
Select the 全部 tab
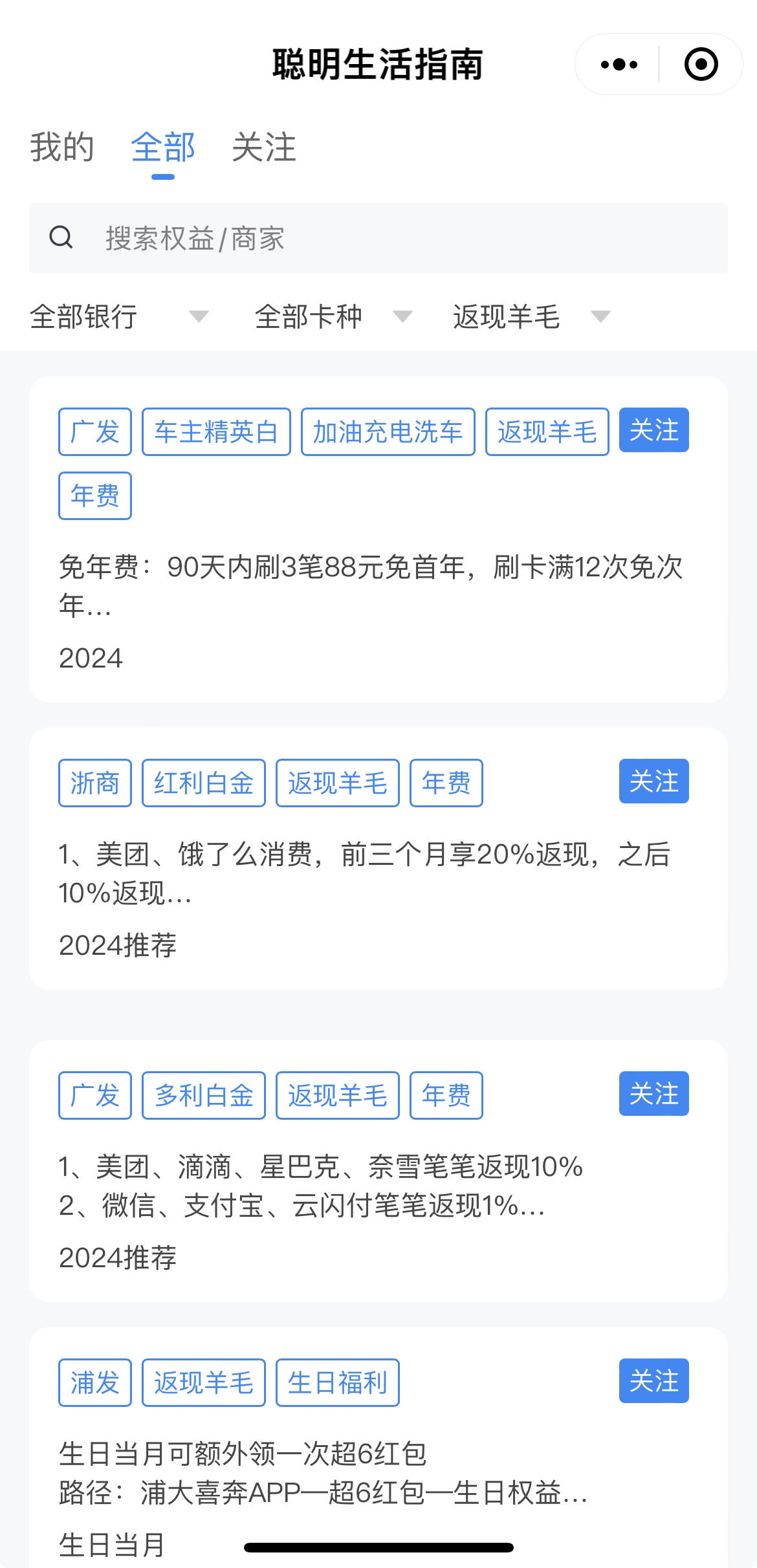[x=163, y=147]
